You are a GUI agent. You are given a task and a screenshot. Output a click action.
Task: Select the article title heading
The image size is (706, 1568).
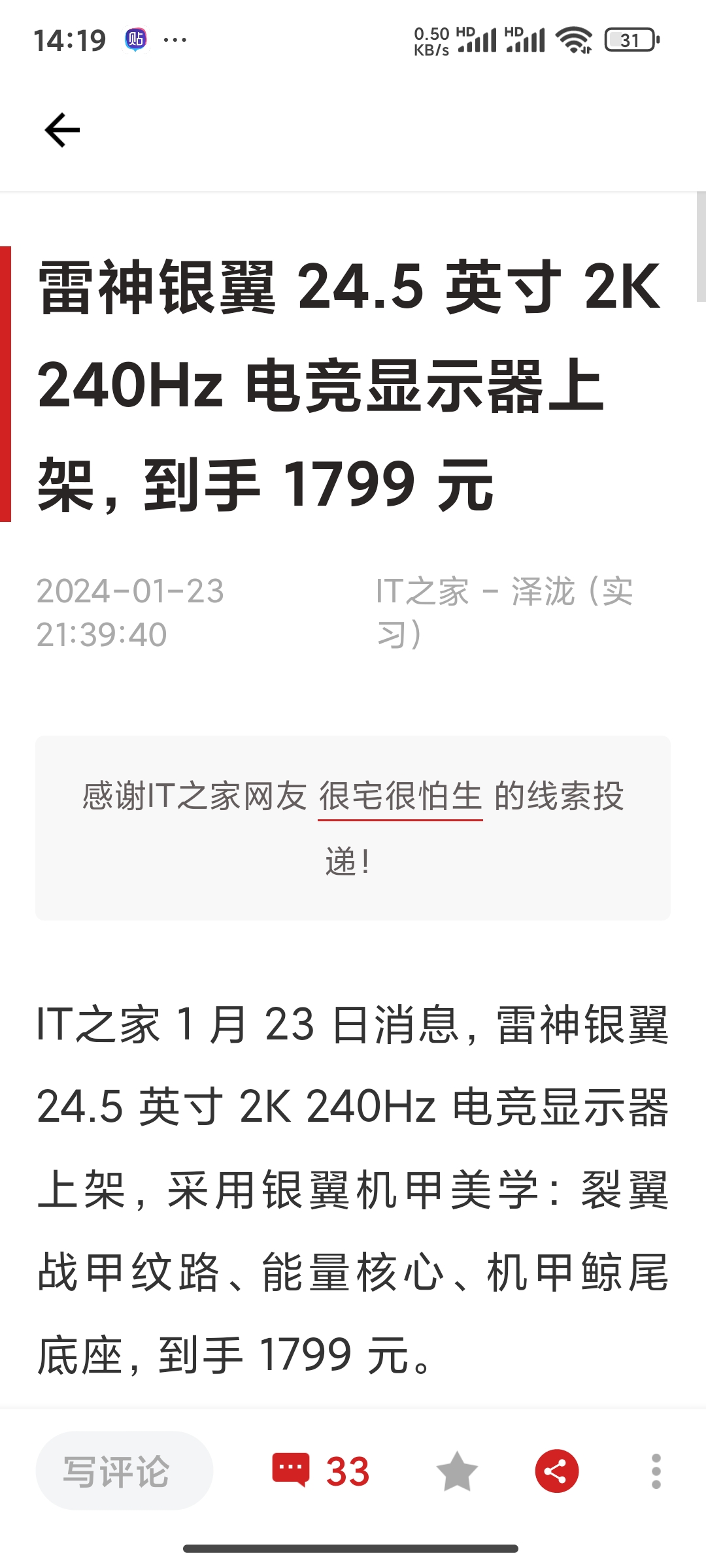[353, 385]
